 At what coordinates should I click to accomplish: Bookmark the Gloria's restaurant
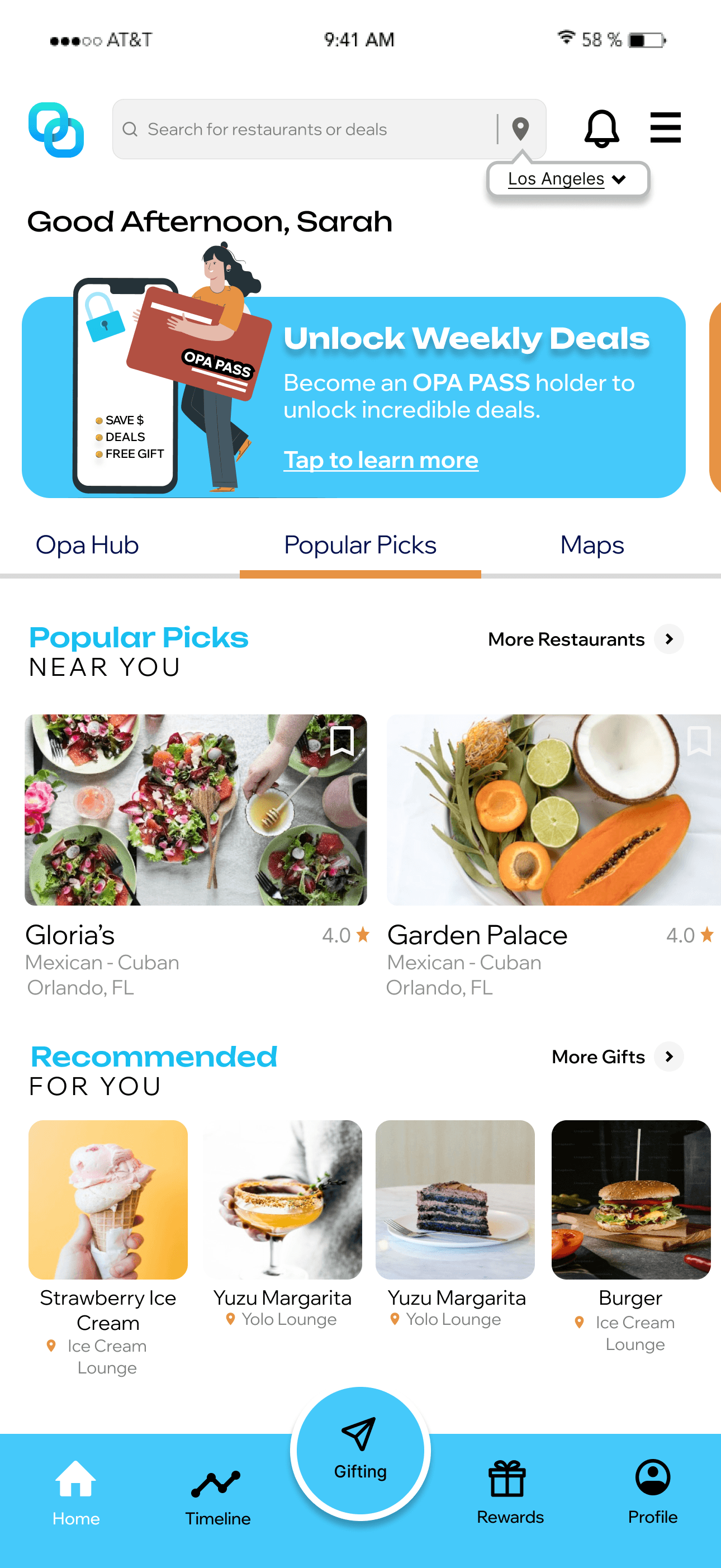(x=341, y=742)
